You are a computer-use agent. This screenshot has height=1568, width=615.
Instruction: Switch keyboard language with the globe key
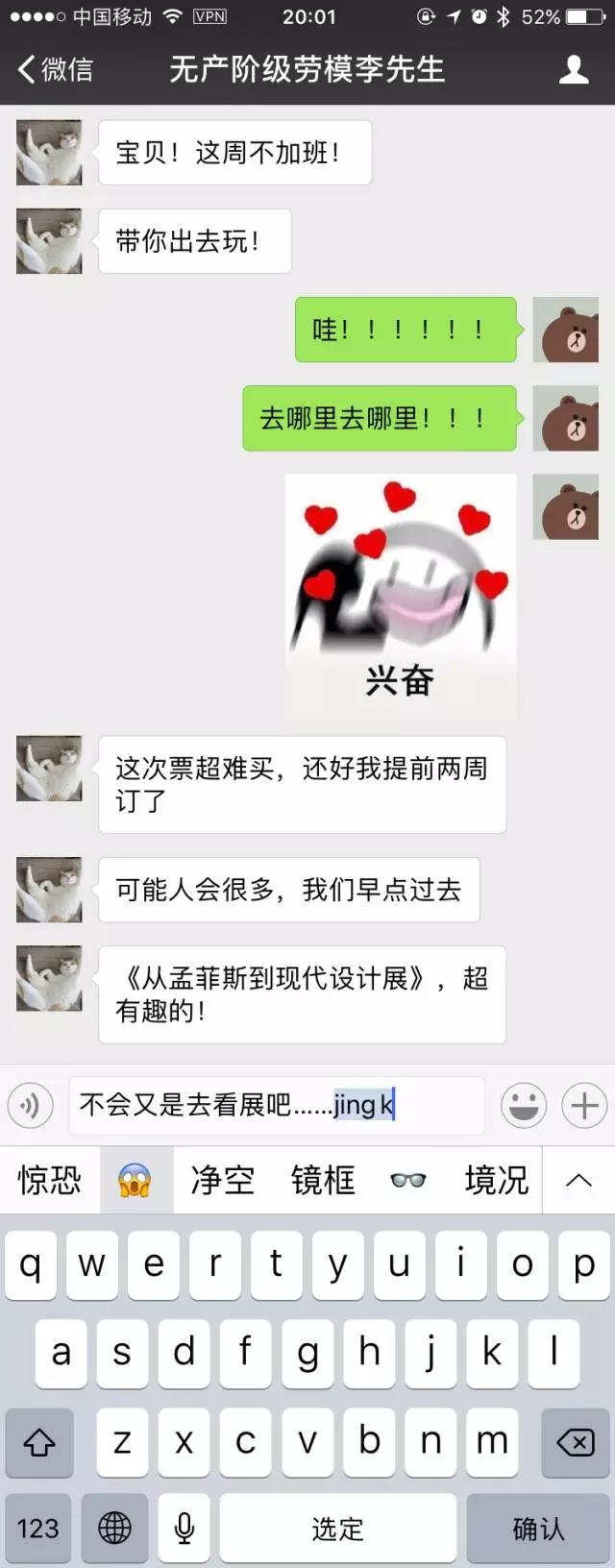point(114,1528)
